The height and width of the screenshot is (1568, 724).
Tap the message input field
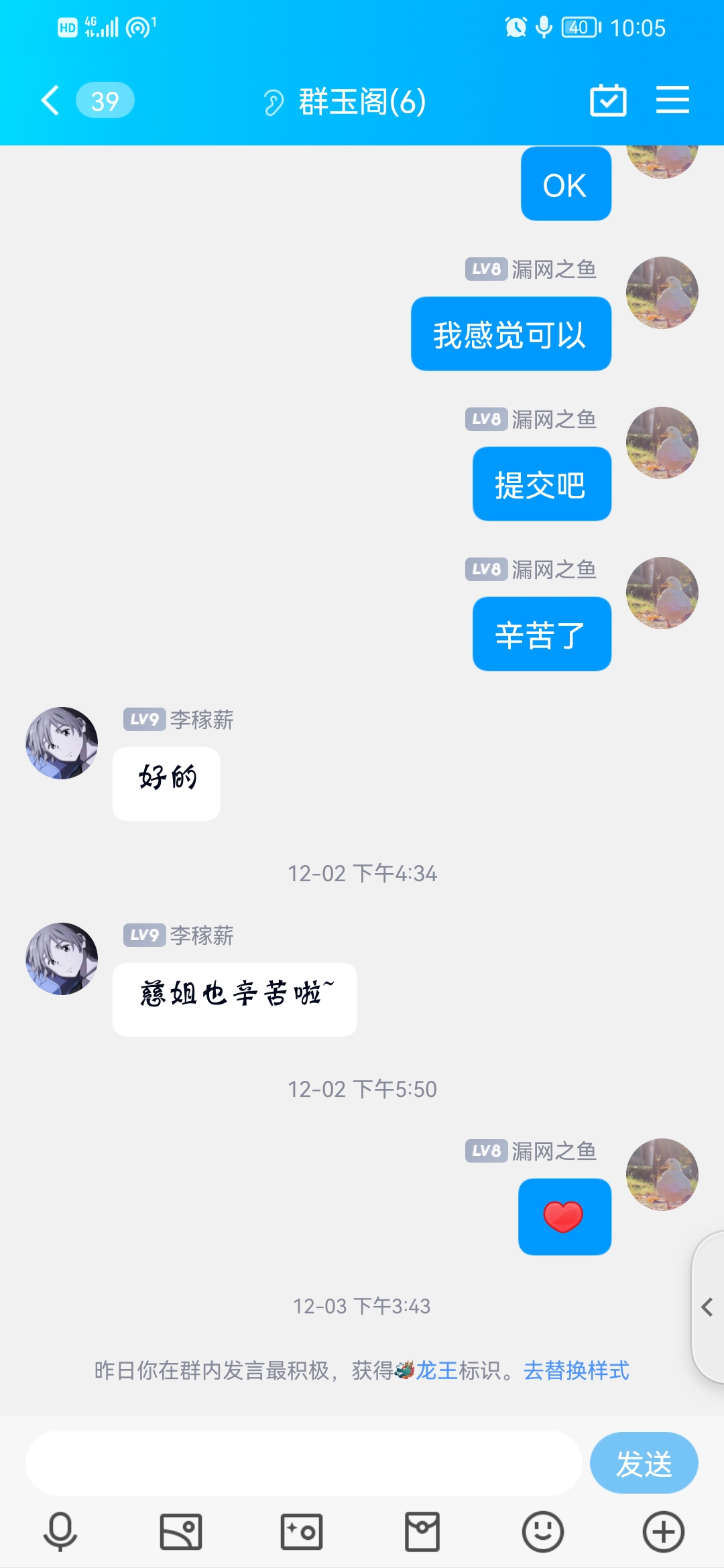click(303, 1463)
